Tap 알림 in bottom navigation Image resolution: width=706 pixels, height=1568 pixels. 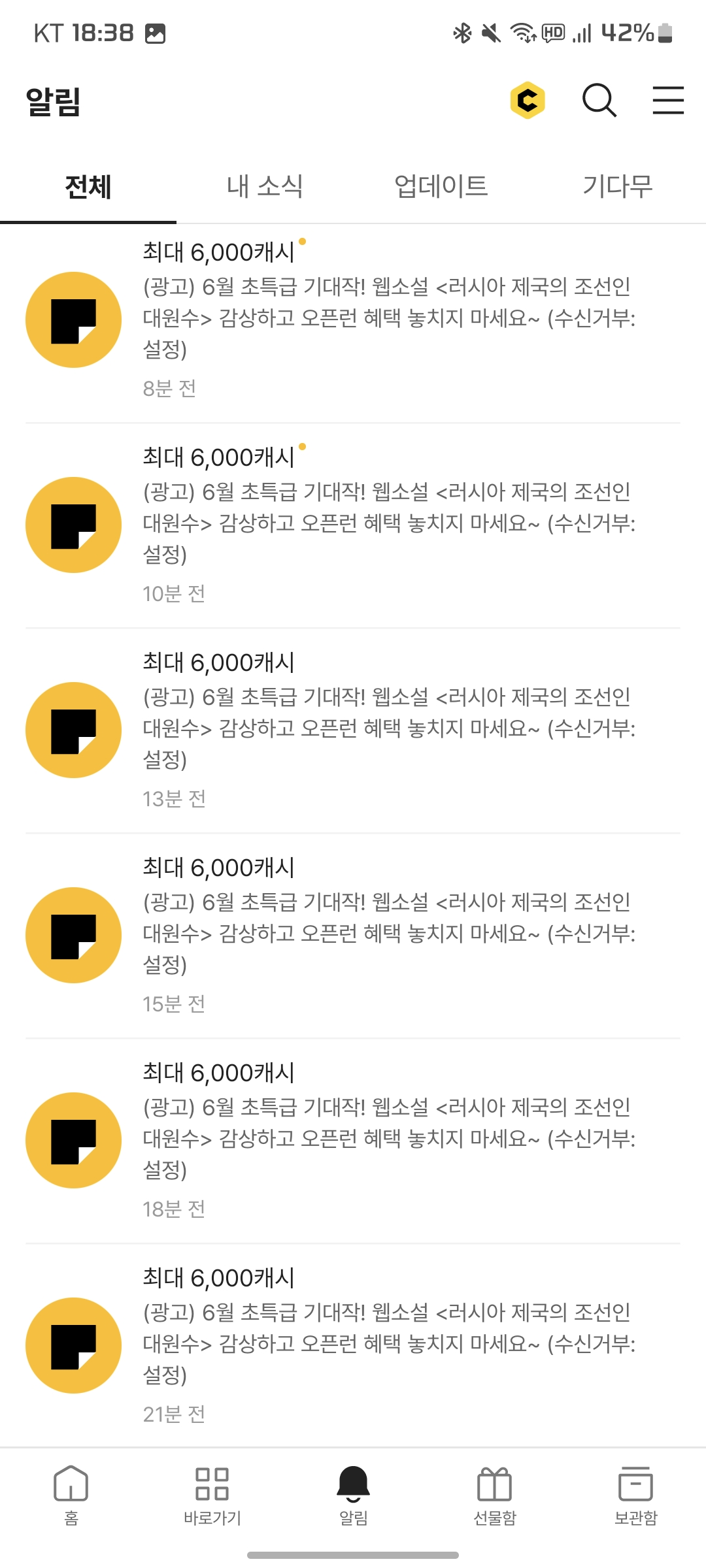tap(353, 1495)
